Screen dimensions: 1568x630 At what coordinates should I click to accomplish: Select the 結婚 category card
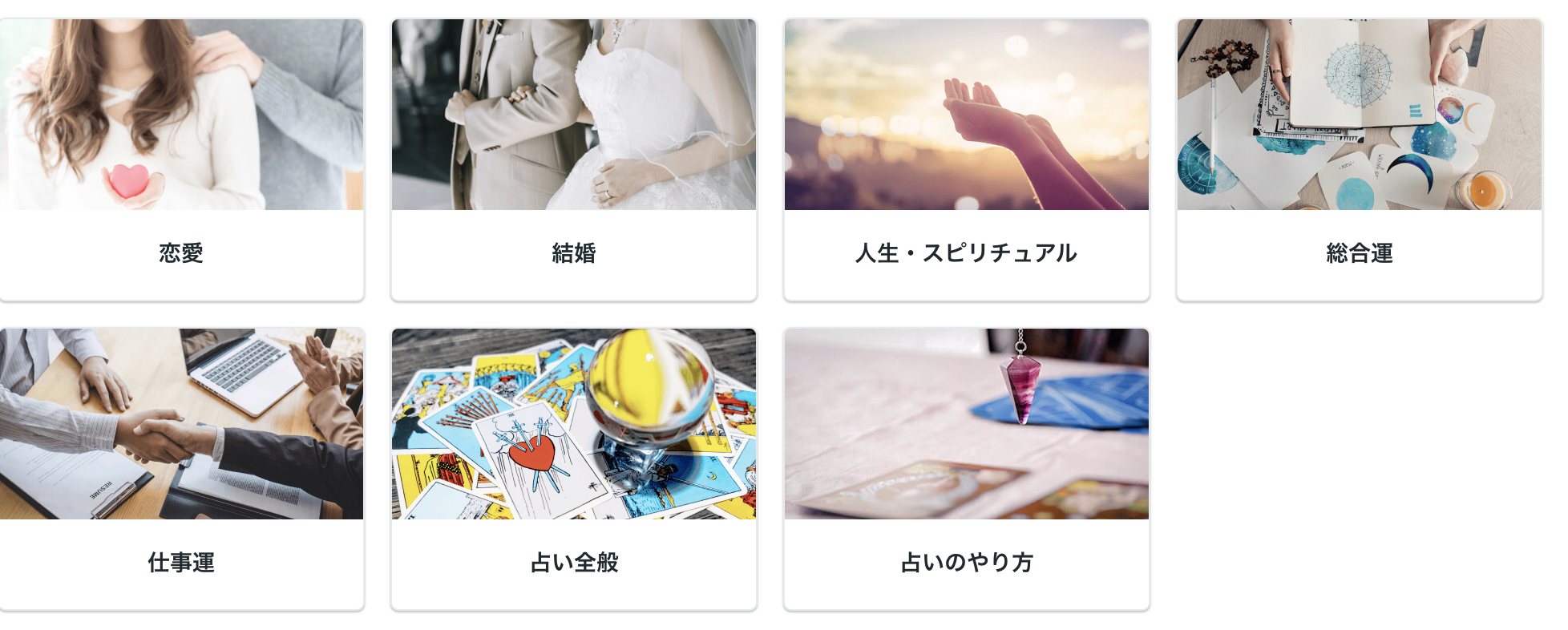tap(573, 160)
